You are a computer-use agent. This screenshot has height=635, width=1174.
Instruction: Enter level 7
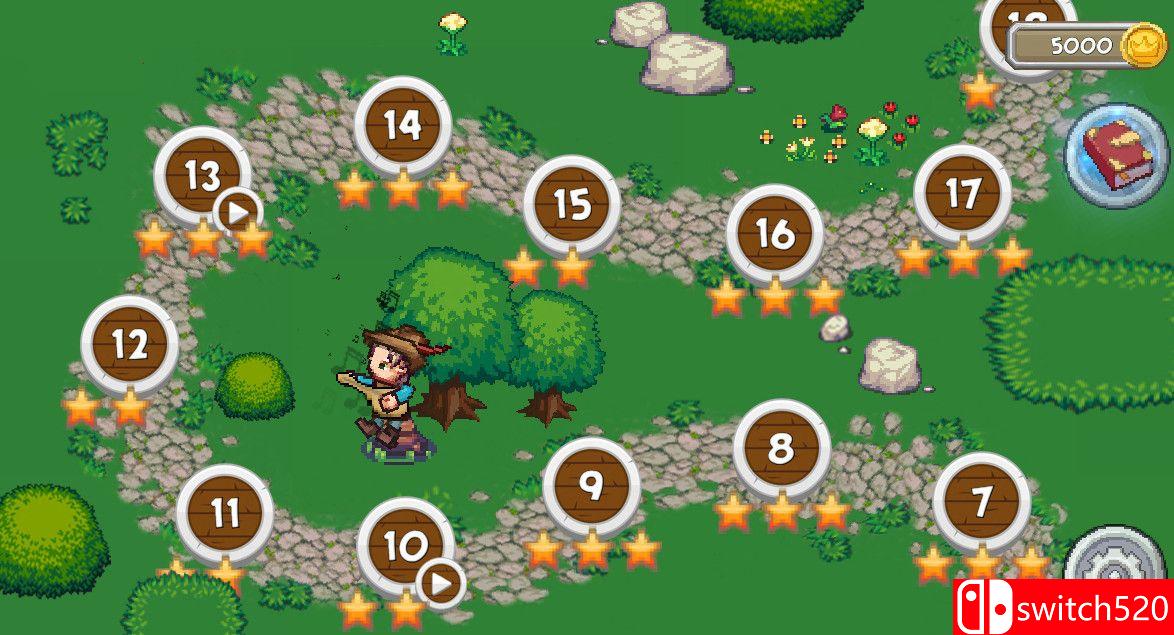click(981, 500)
